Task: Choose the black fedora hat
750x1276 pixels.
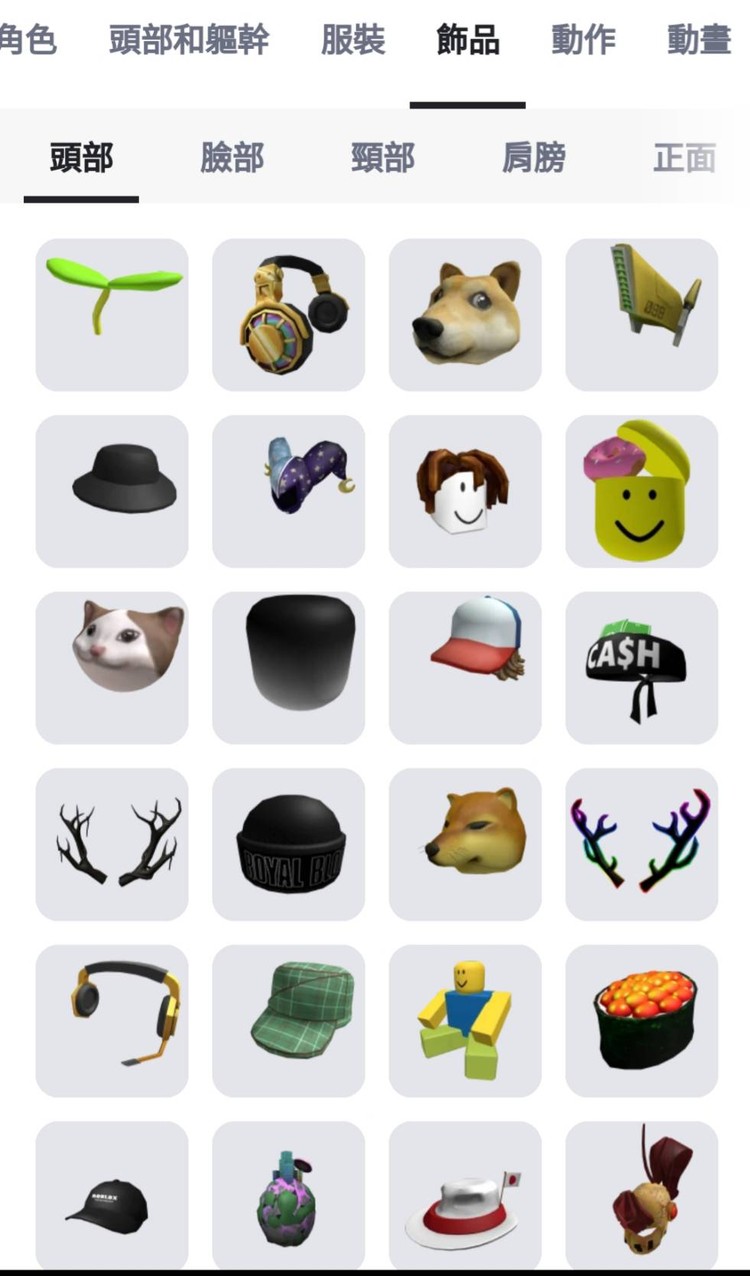Action: (x=112, y=491)
